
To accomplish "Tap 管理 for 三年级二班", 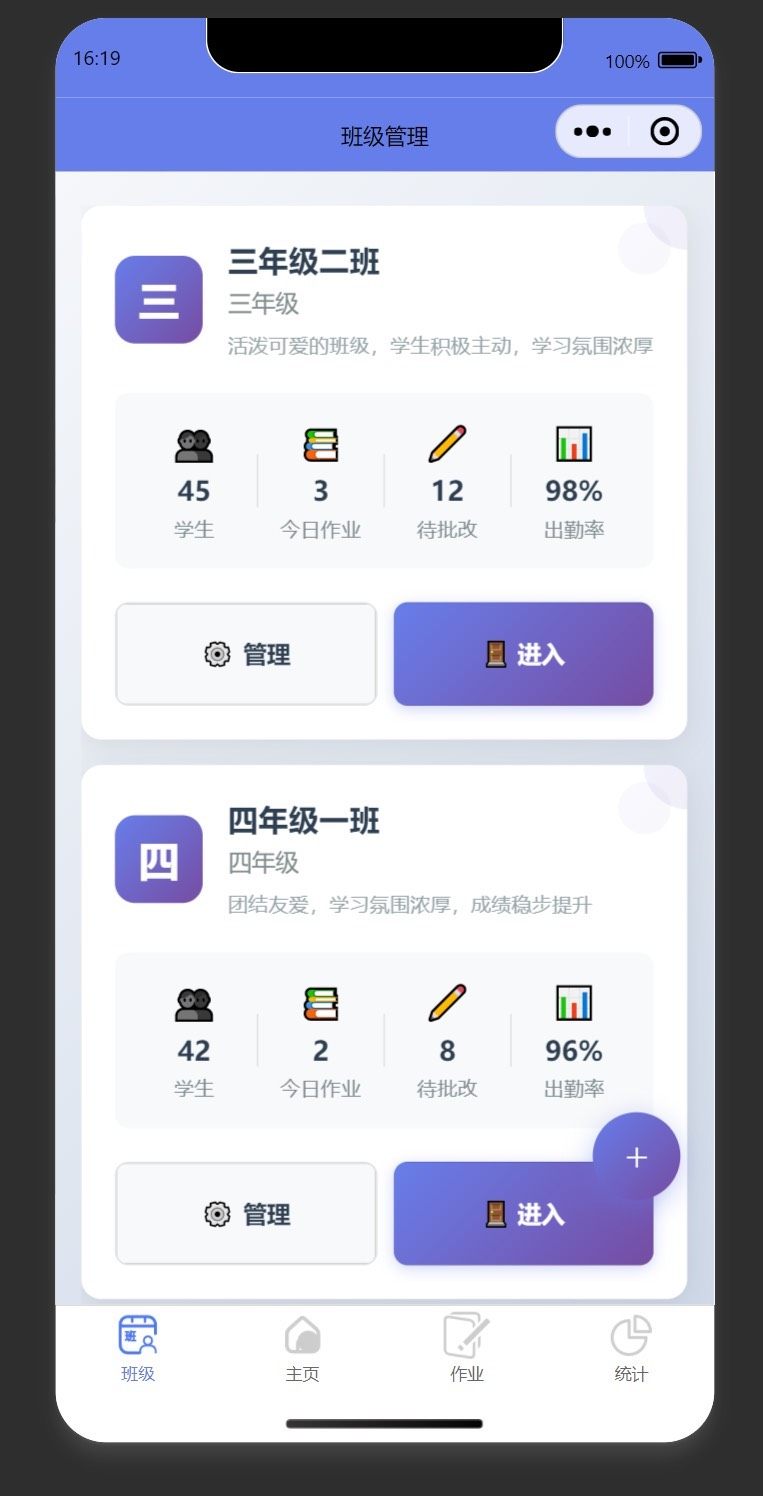I will point(246,654).
